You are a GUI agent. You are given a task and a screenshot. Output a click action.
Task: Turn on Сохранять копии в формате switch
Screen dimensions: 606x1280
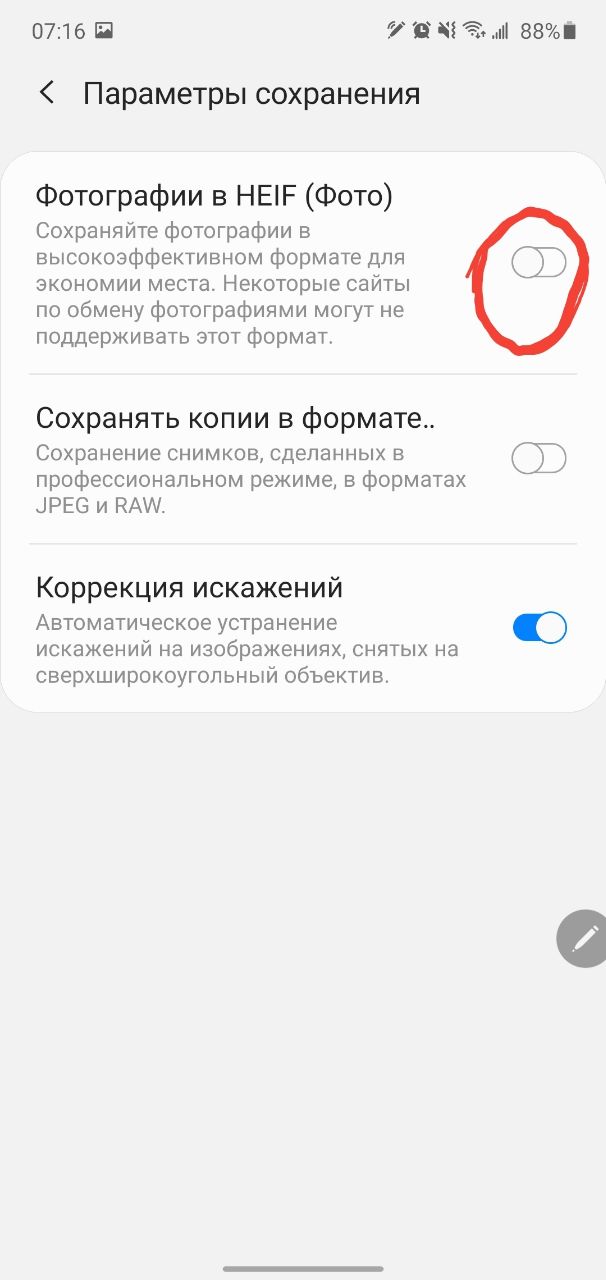point(538,459)
